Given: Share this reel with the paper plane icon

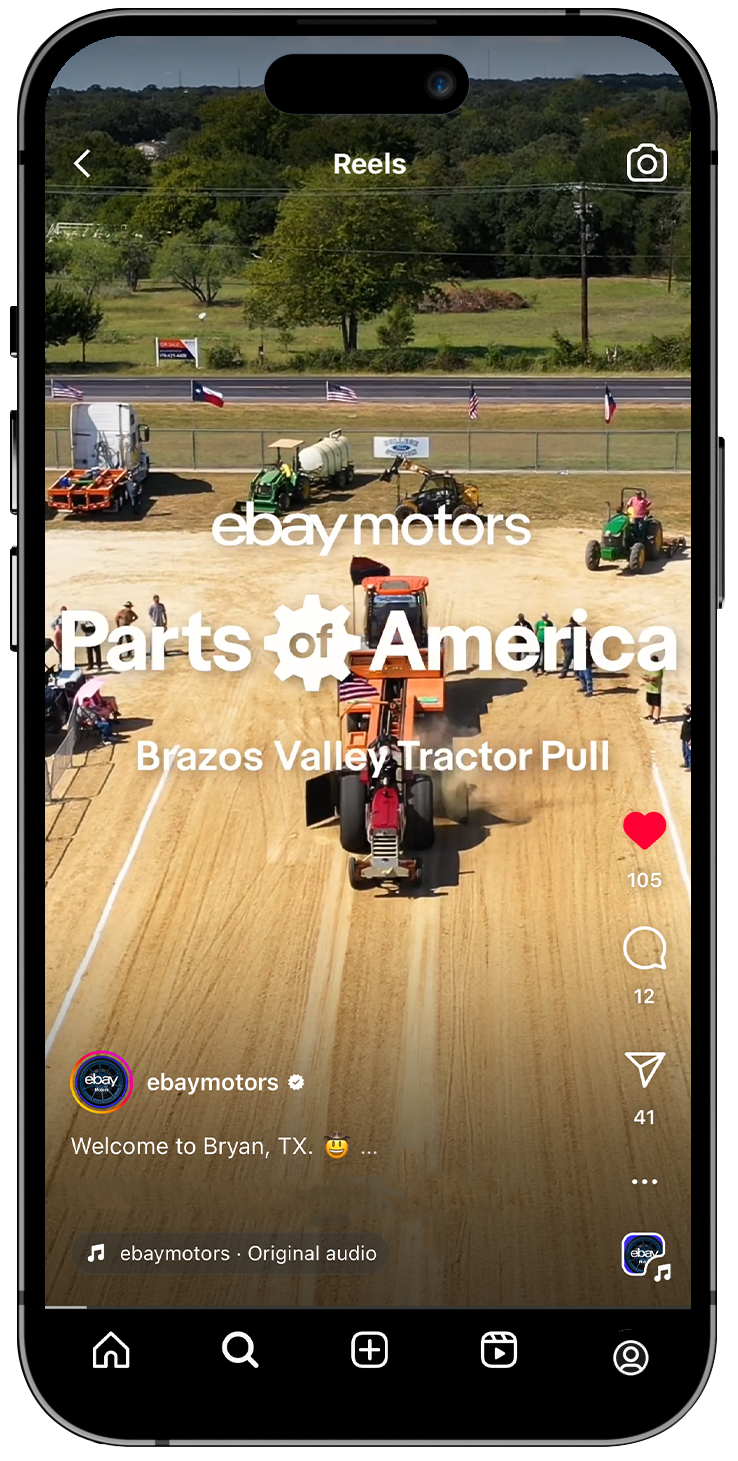Looking at the screenshot, I should pos(645,1069).
